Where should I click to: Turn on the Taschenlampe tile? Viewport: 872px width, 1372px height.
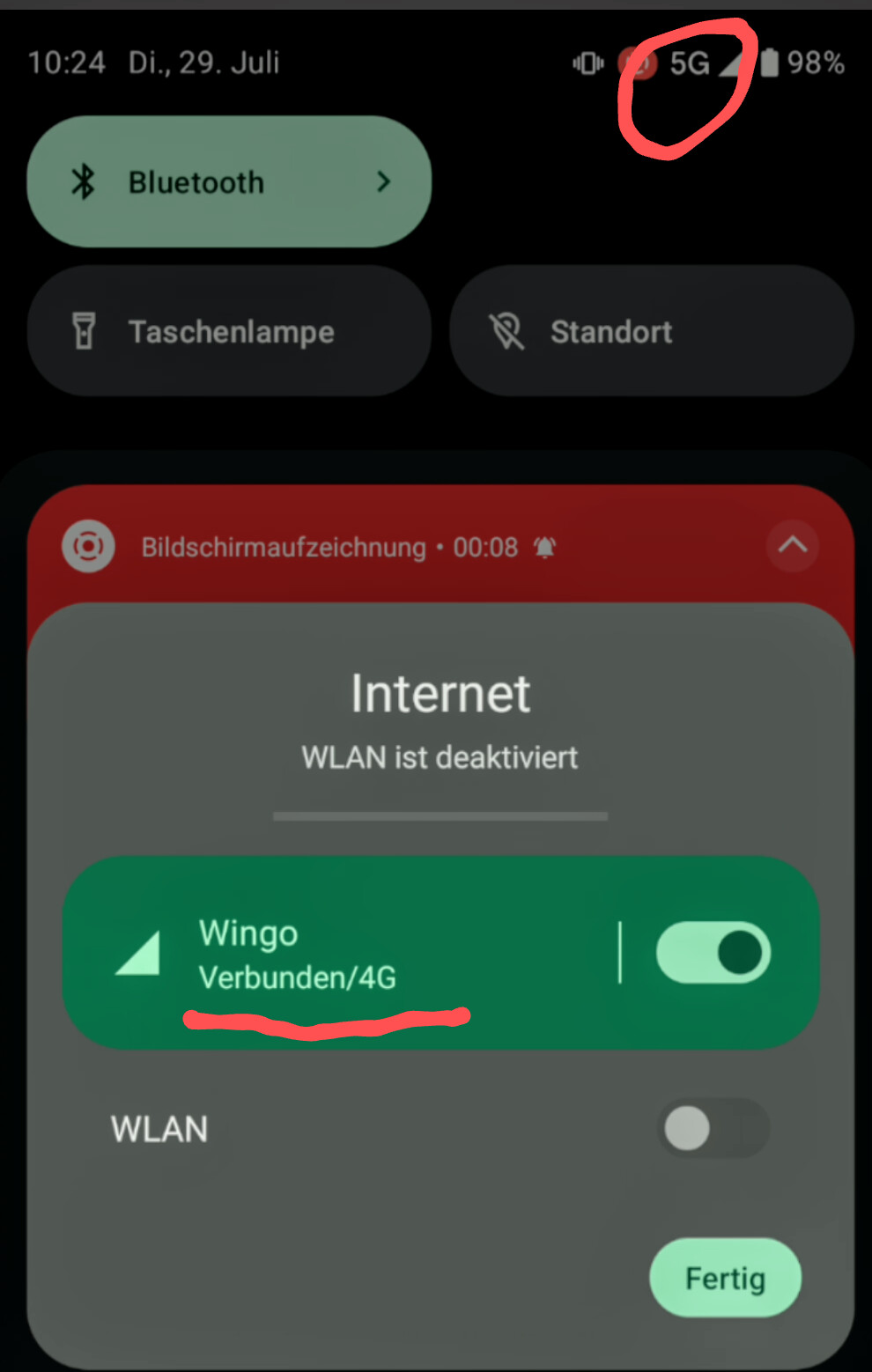click(x=229, y=332)
